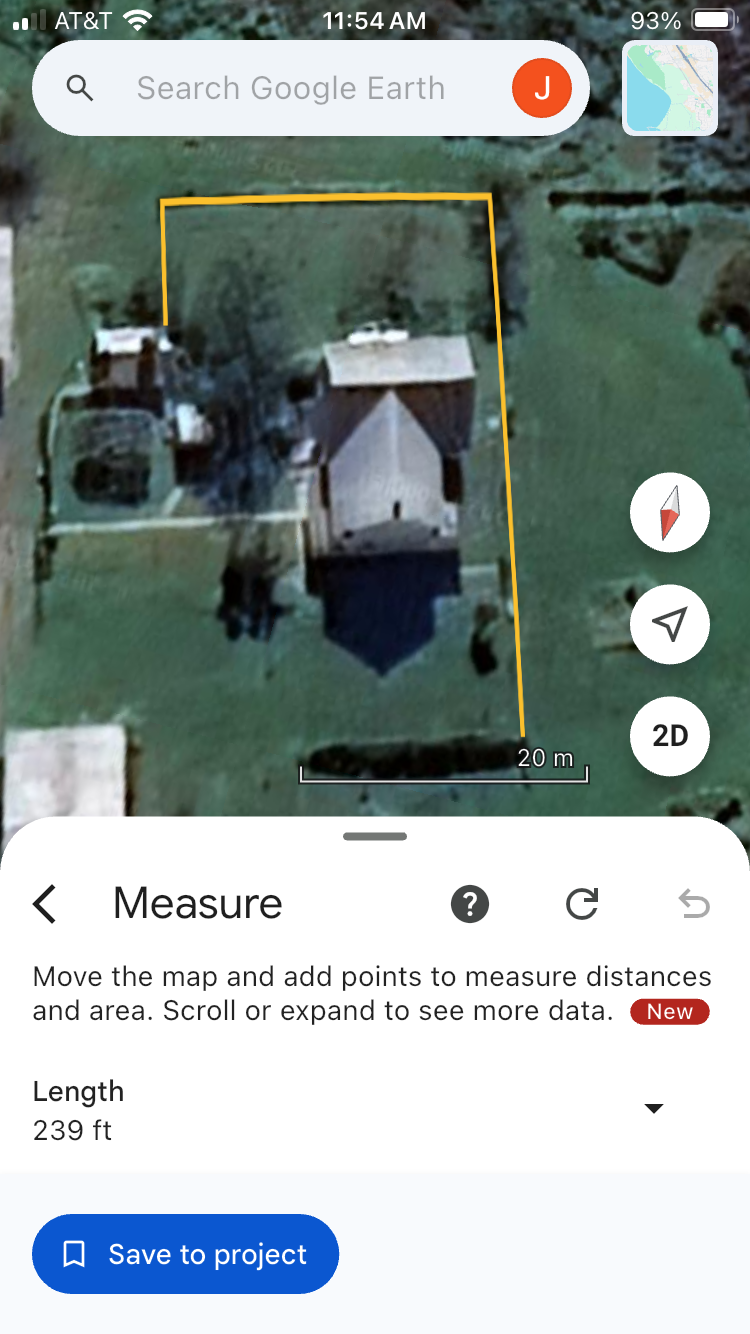Save measurement to project
750x1334 pixels.
186,1254
